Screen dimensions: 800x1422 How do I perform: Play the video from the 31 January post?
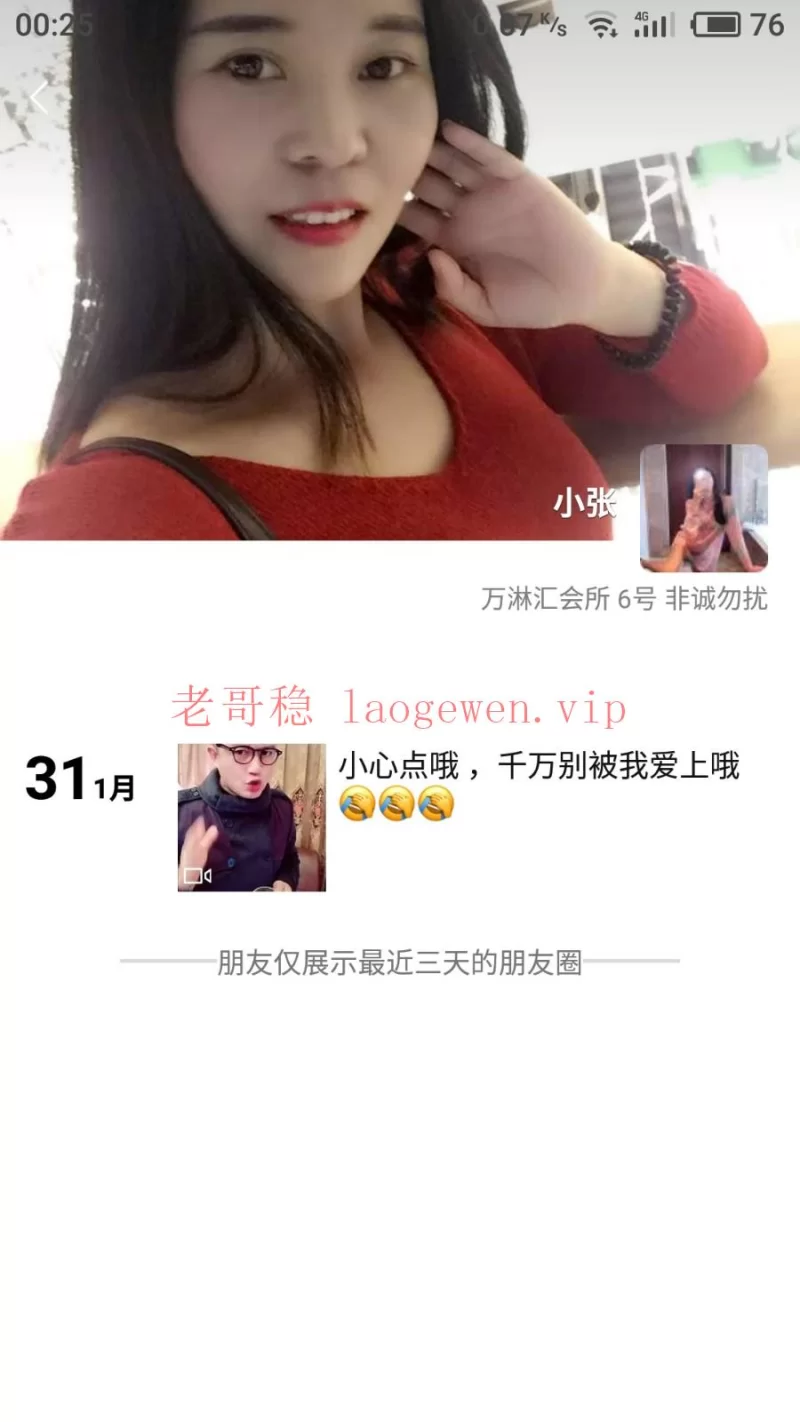252,817
